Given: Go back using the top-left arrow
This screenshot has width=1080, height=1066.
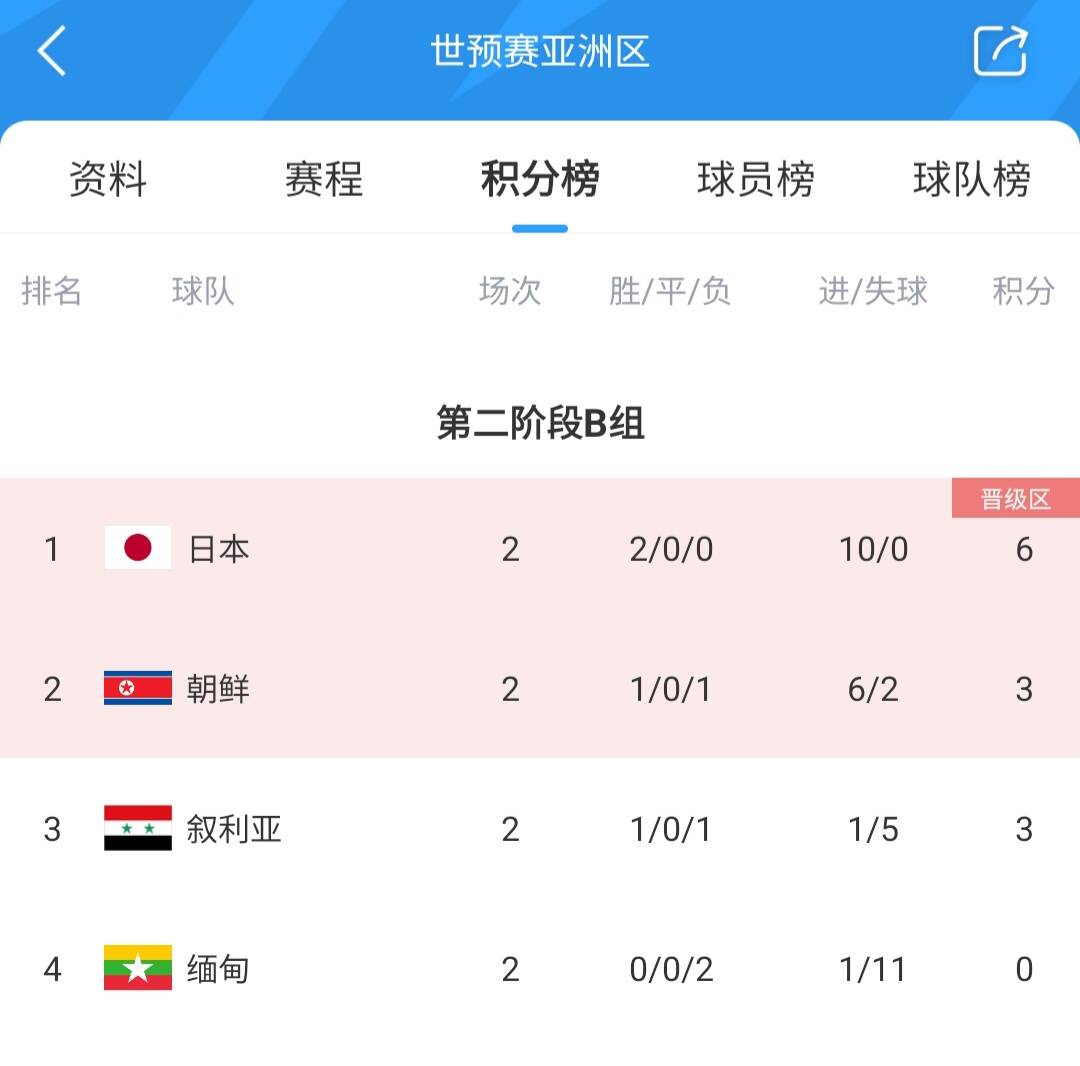Looking at the screenshot, I should pos(52,51).
